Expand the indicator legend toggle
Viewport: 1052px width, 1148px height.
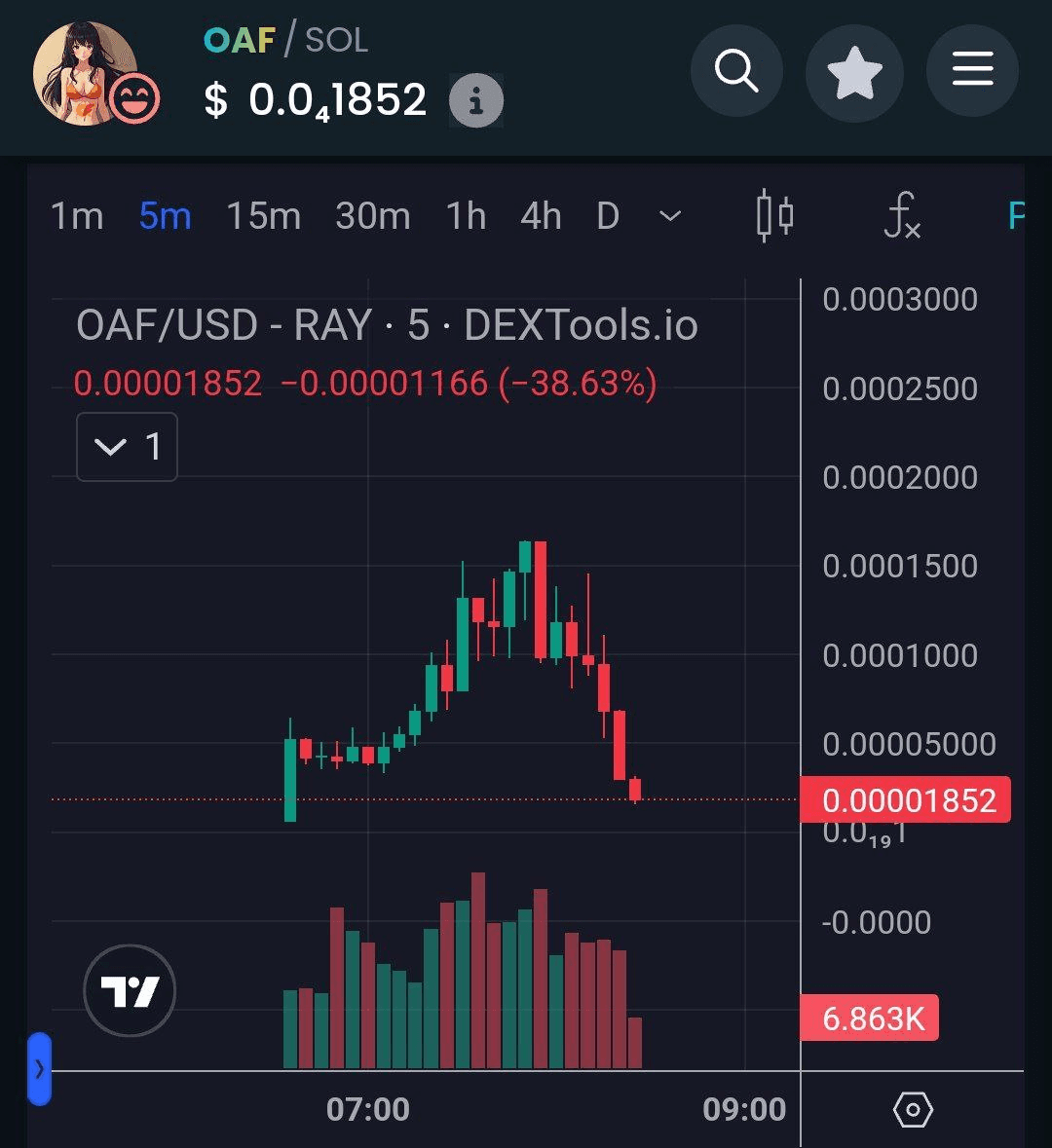pos(127,447)
